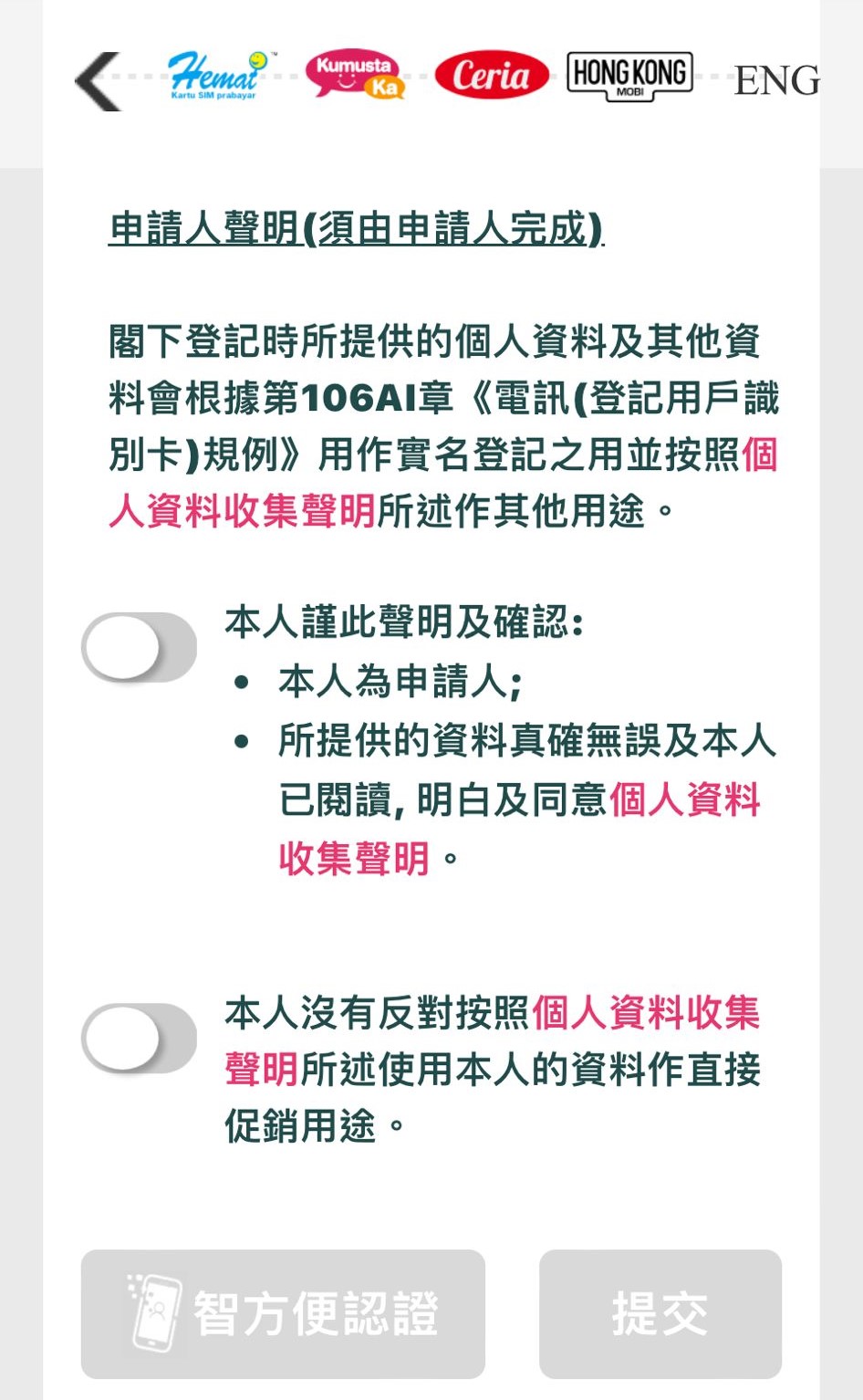
Task: Open 個人資料收集聲明 link in the declaration bullet
Action: 684,800
